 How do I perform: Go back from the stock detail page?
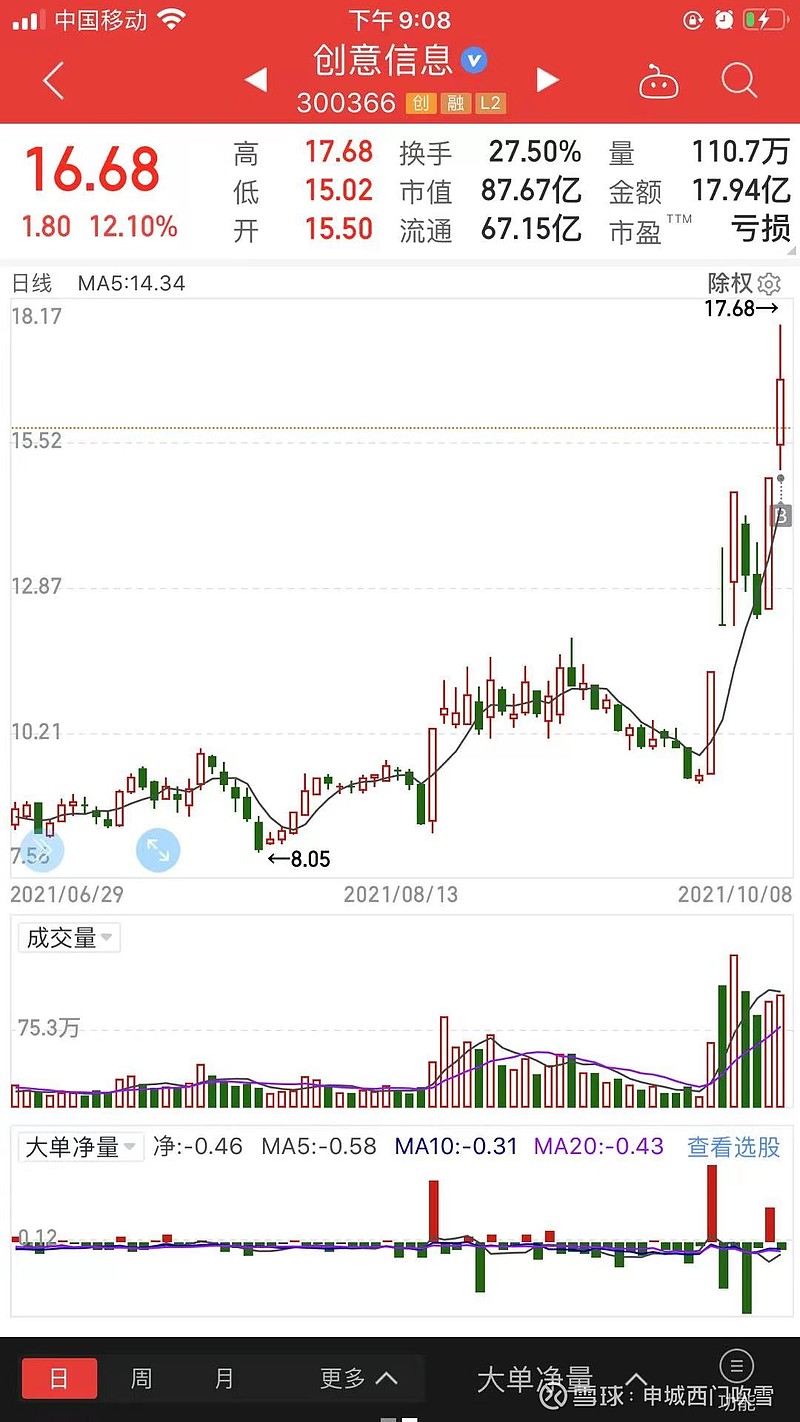point(54,81)
